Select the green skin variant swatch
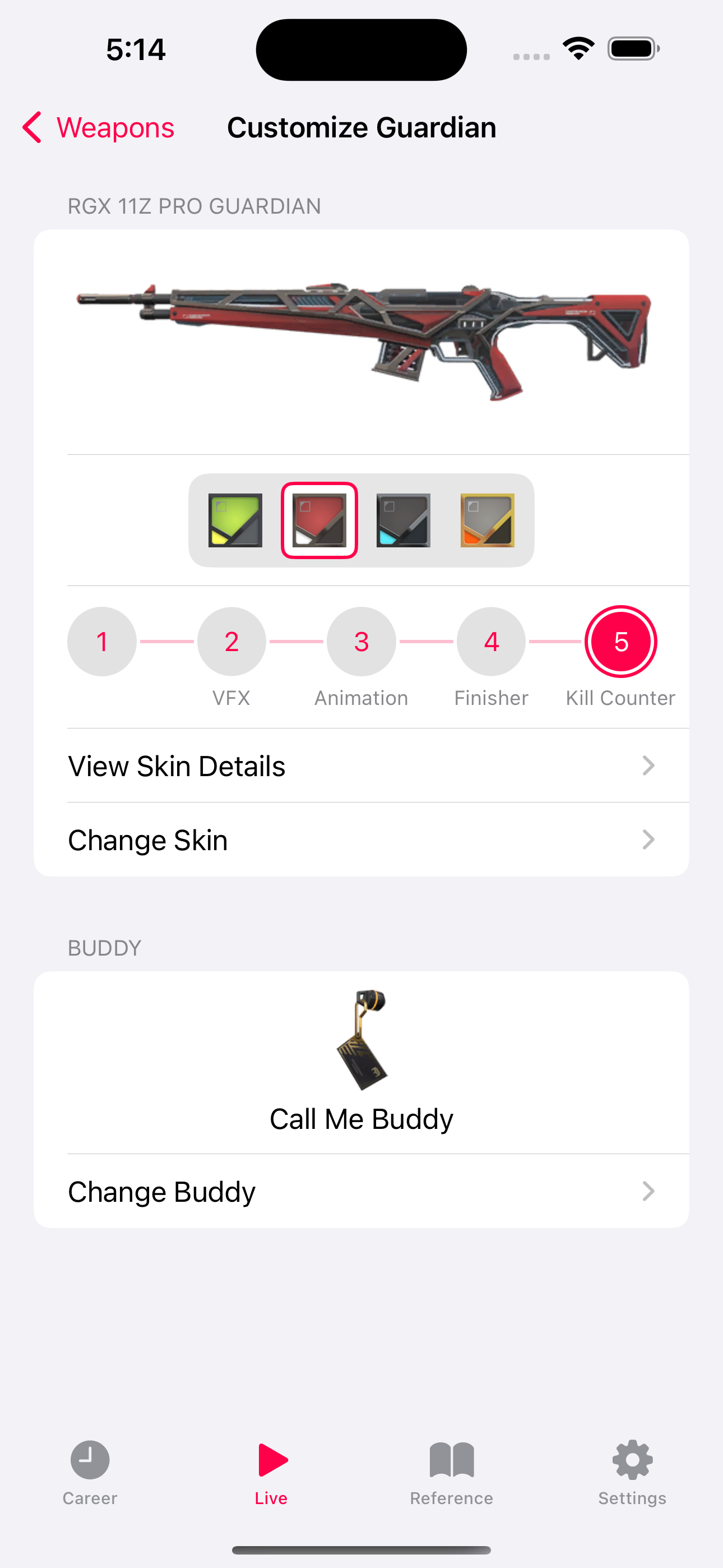Screen dimensions: 723x1568 tap(235, 520)
